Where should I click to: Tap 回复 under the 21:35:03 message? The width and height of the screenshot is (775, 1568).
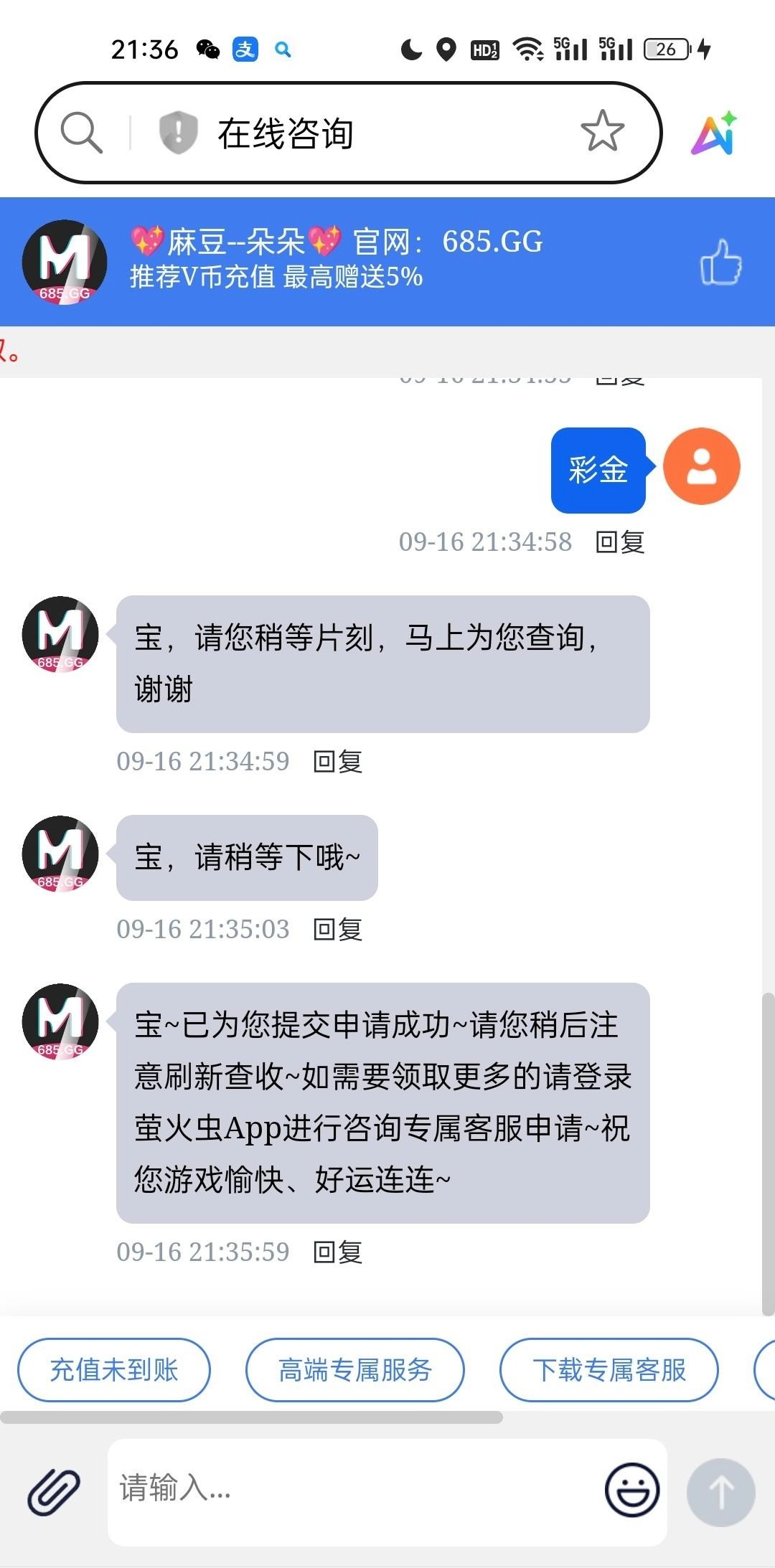(338, 930)
